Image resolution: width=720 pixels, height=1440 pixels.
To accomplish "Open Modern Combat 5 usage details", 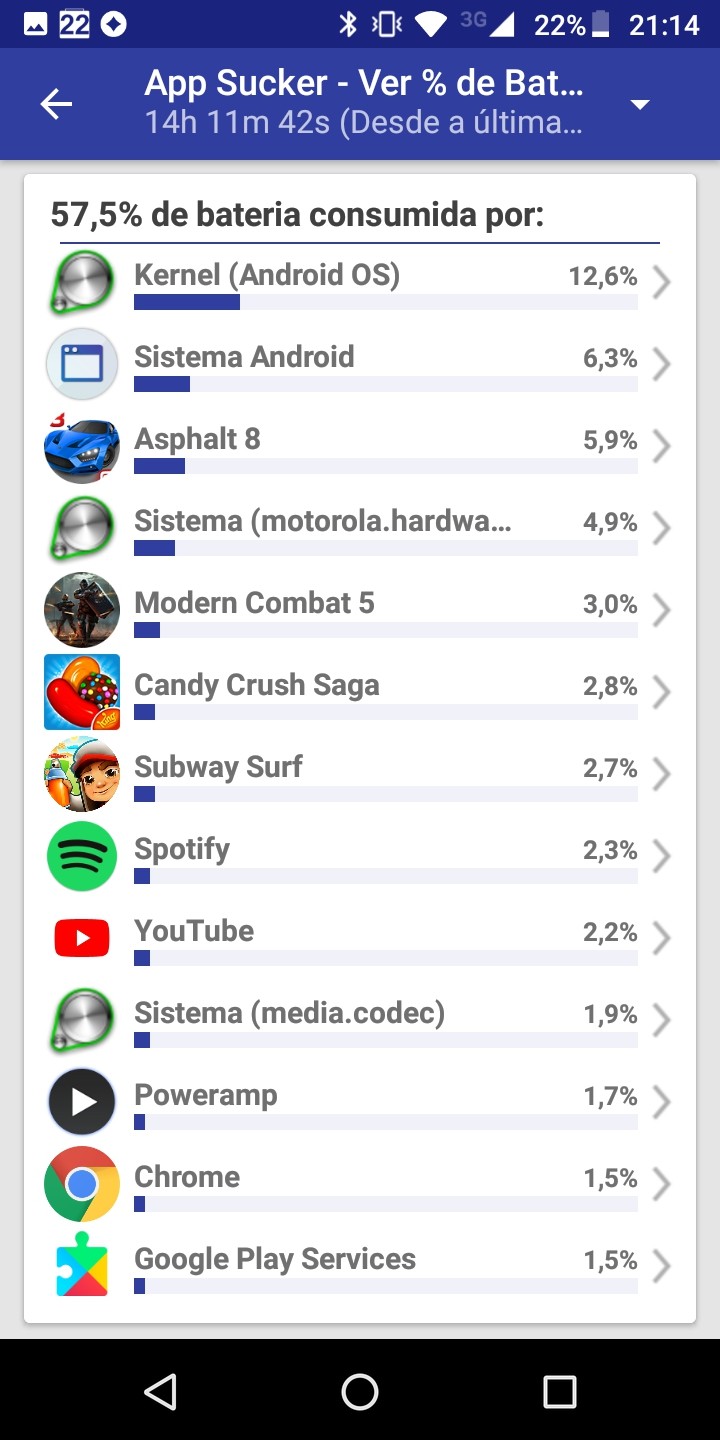I will (x=360, y=612).
